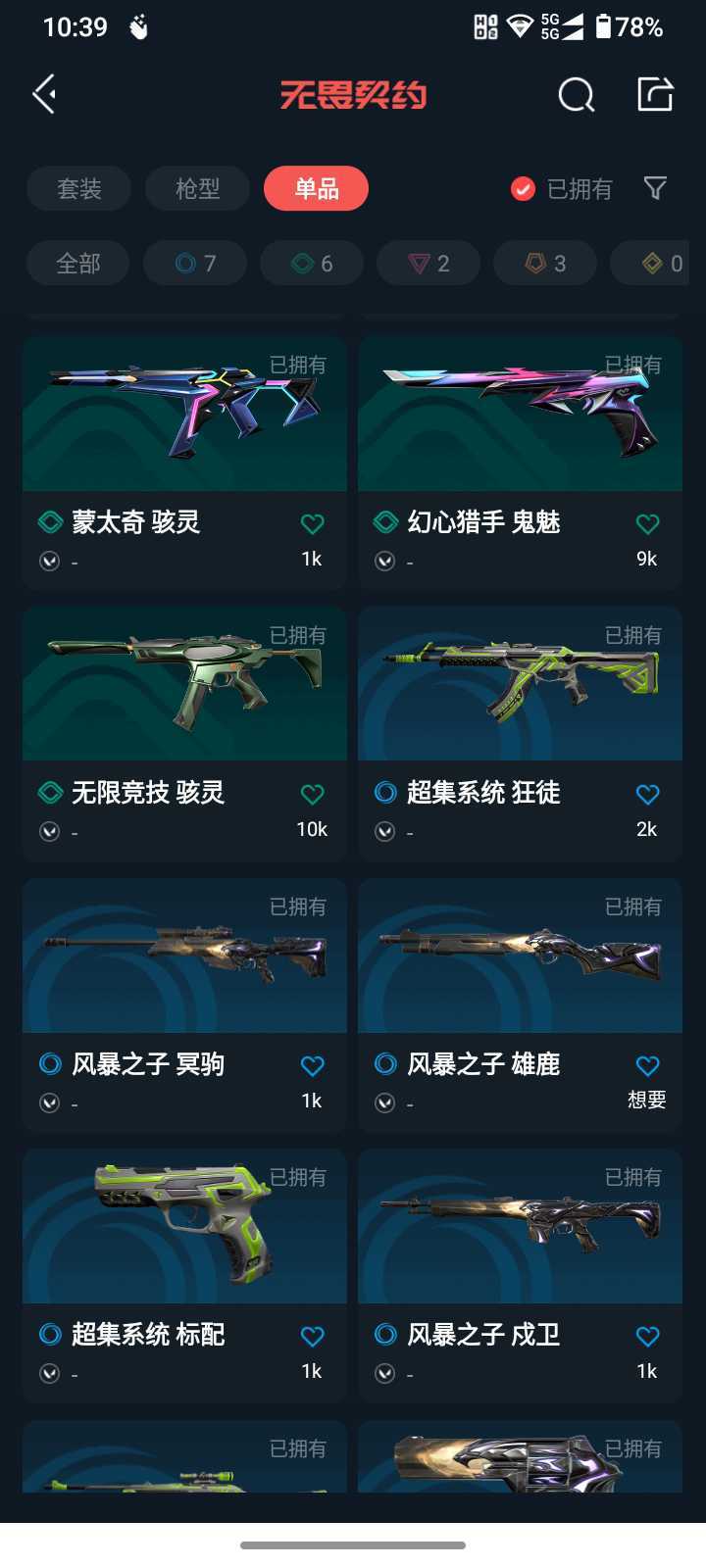Screen dimensions: 706x1568
Task: Select the 单品 tab
Action: 316,188
